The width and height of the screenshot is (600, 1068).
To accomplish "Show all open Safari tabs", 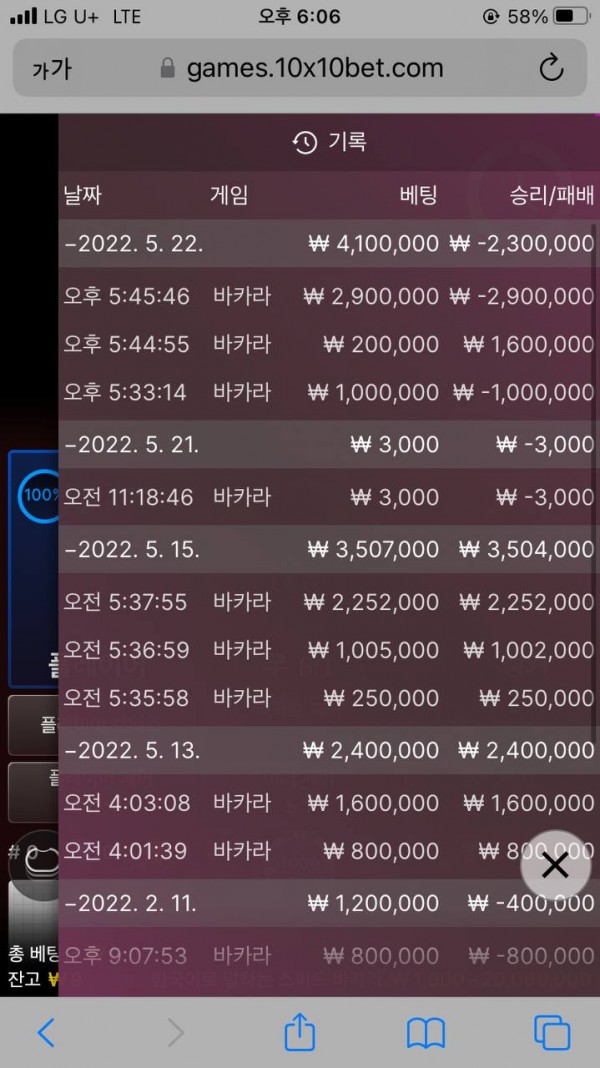I will (x=552, y=1032).
